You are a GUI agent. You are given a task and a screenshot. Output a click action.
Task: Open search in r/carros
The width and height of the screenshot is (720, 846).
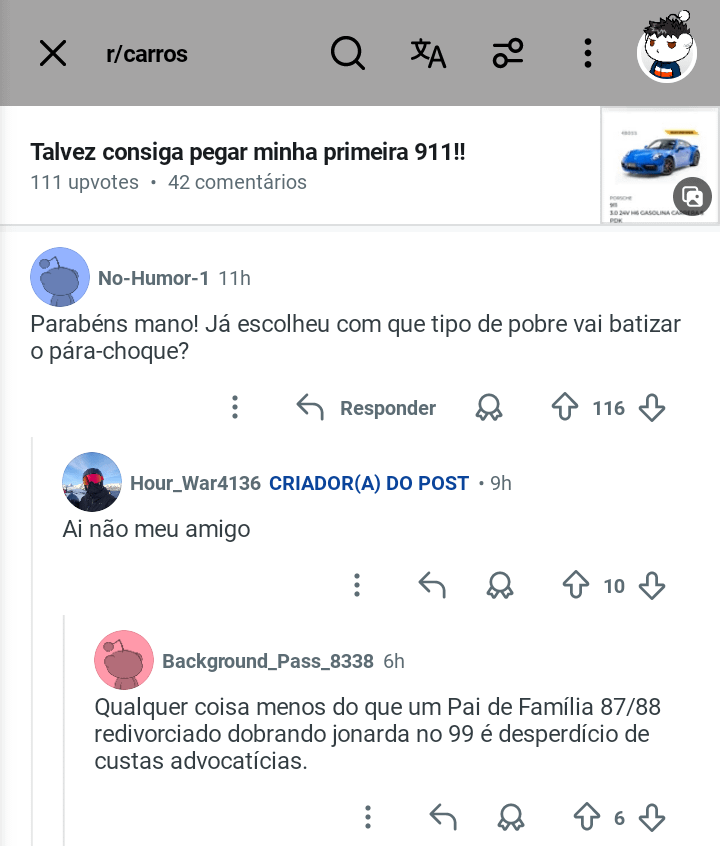(x=347, y=53)
